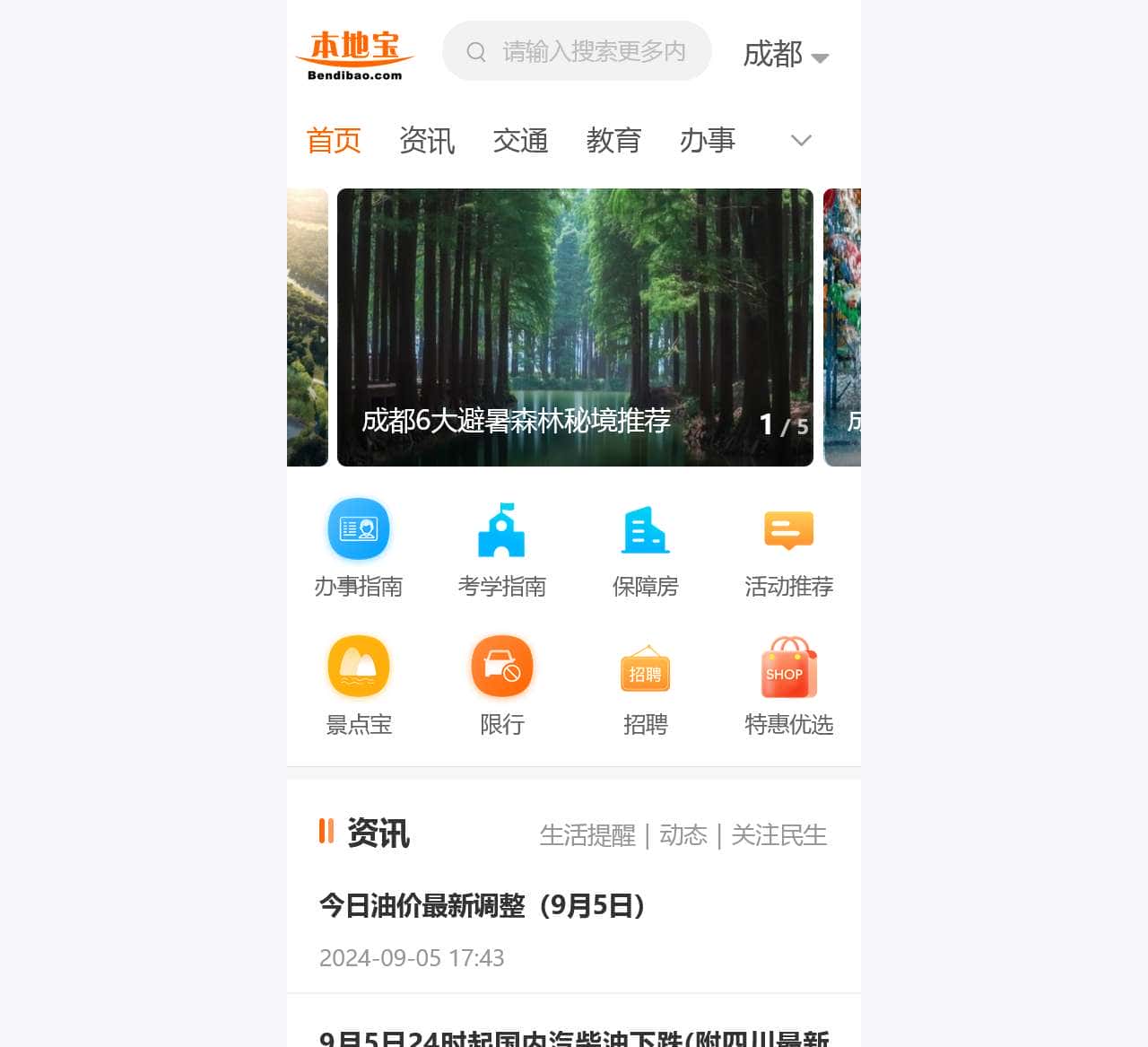Open the 保障房 shortcut

646,548
